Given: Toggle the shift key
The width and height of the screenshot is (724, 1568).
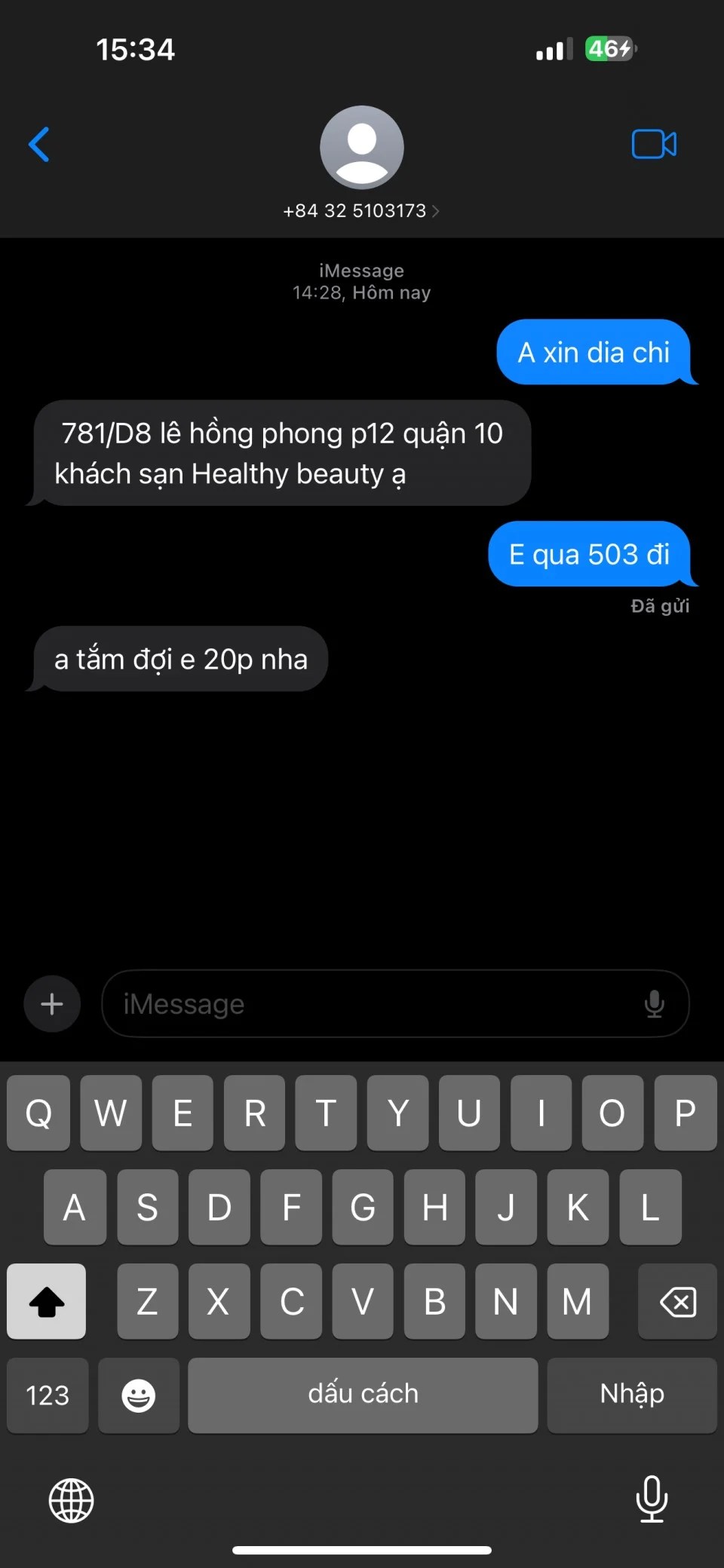Looking at the screenshot, I should (x=47, y=1302).
